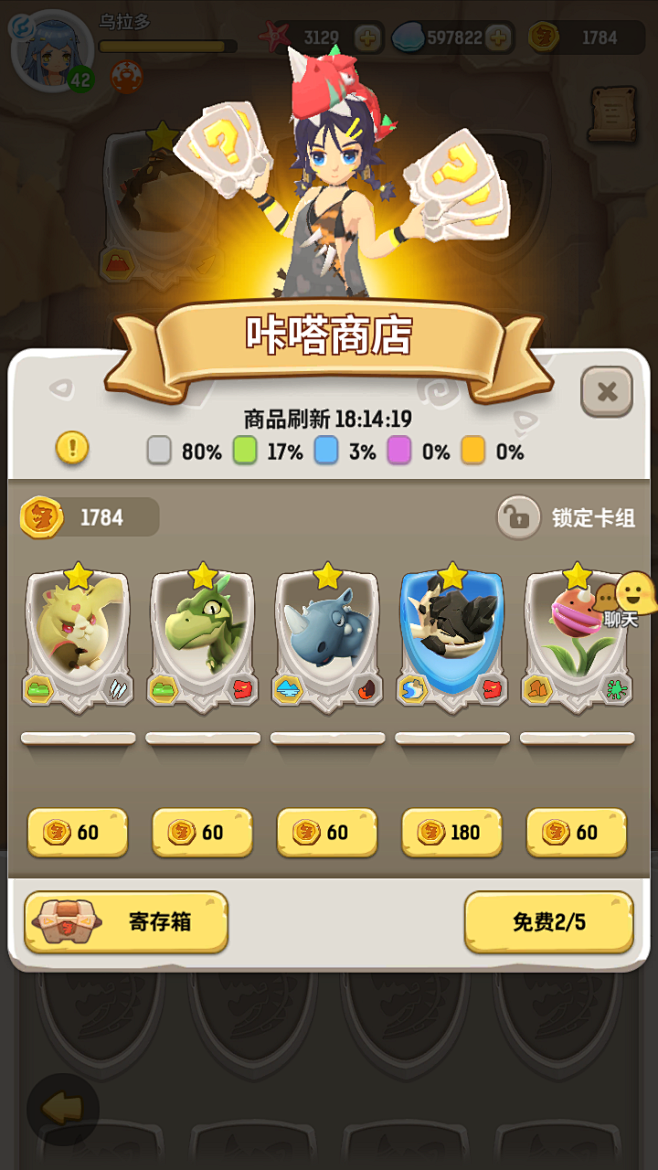Buy the black bird for 180 coins
The image size is (658, 1170).
[452, 832]
